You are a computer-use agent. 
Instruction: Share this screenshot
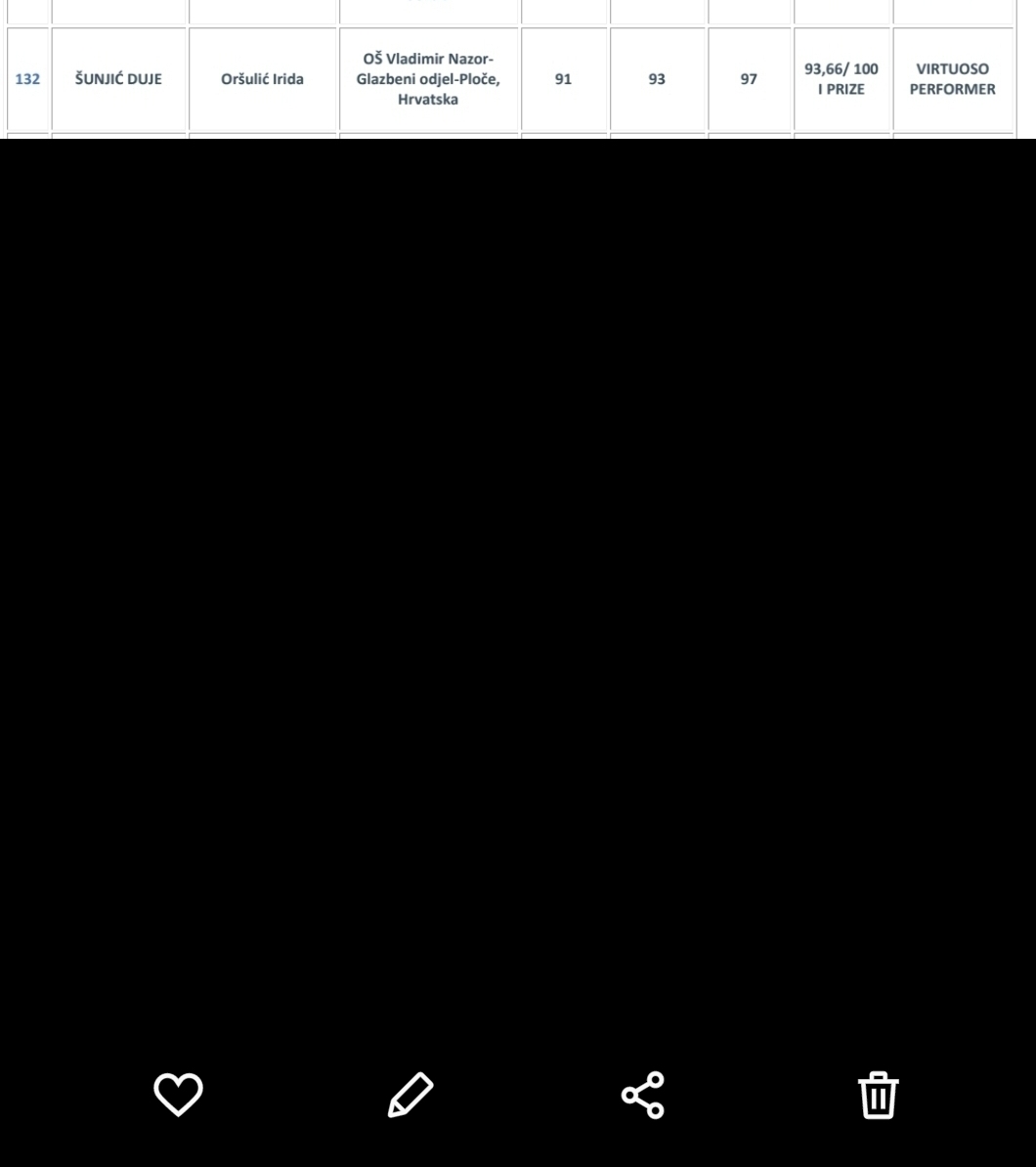(x=643, y=1095)
